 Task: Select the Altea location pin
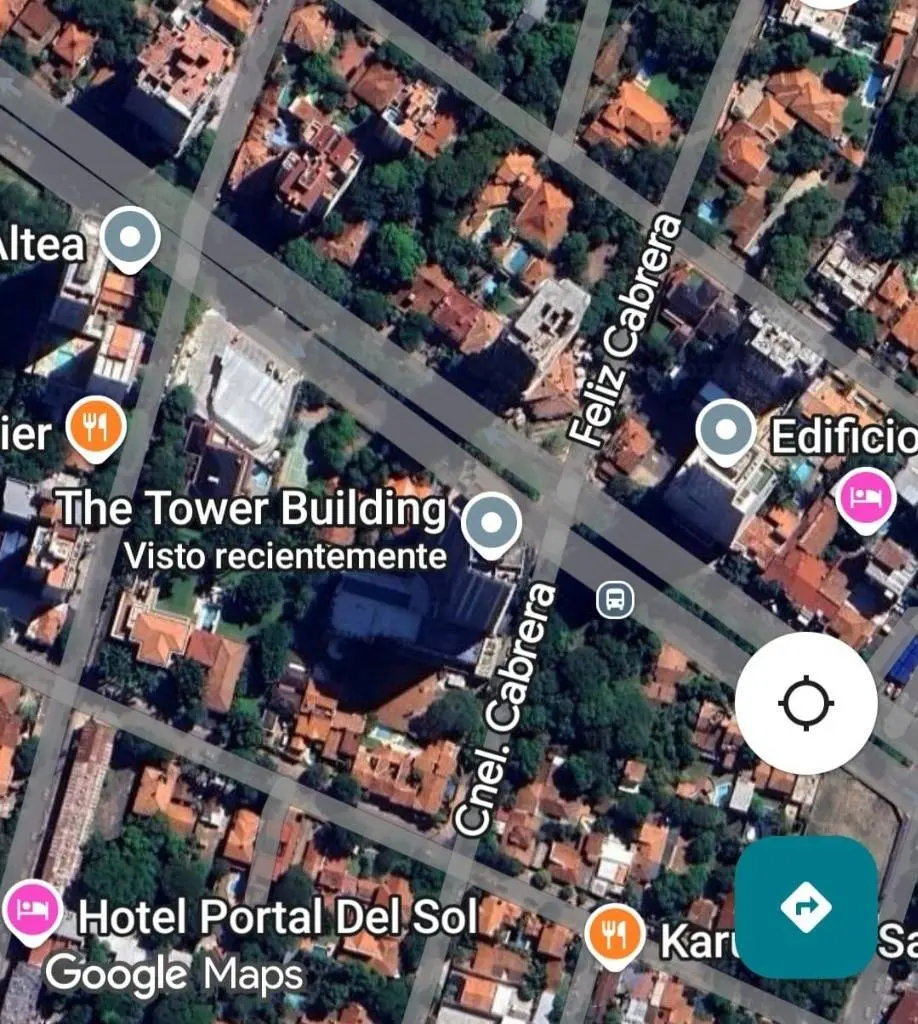point(131,238)
